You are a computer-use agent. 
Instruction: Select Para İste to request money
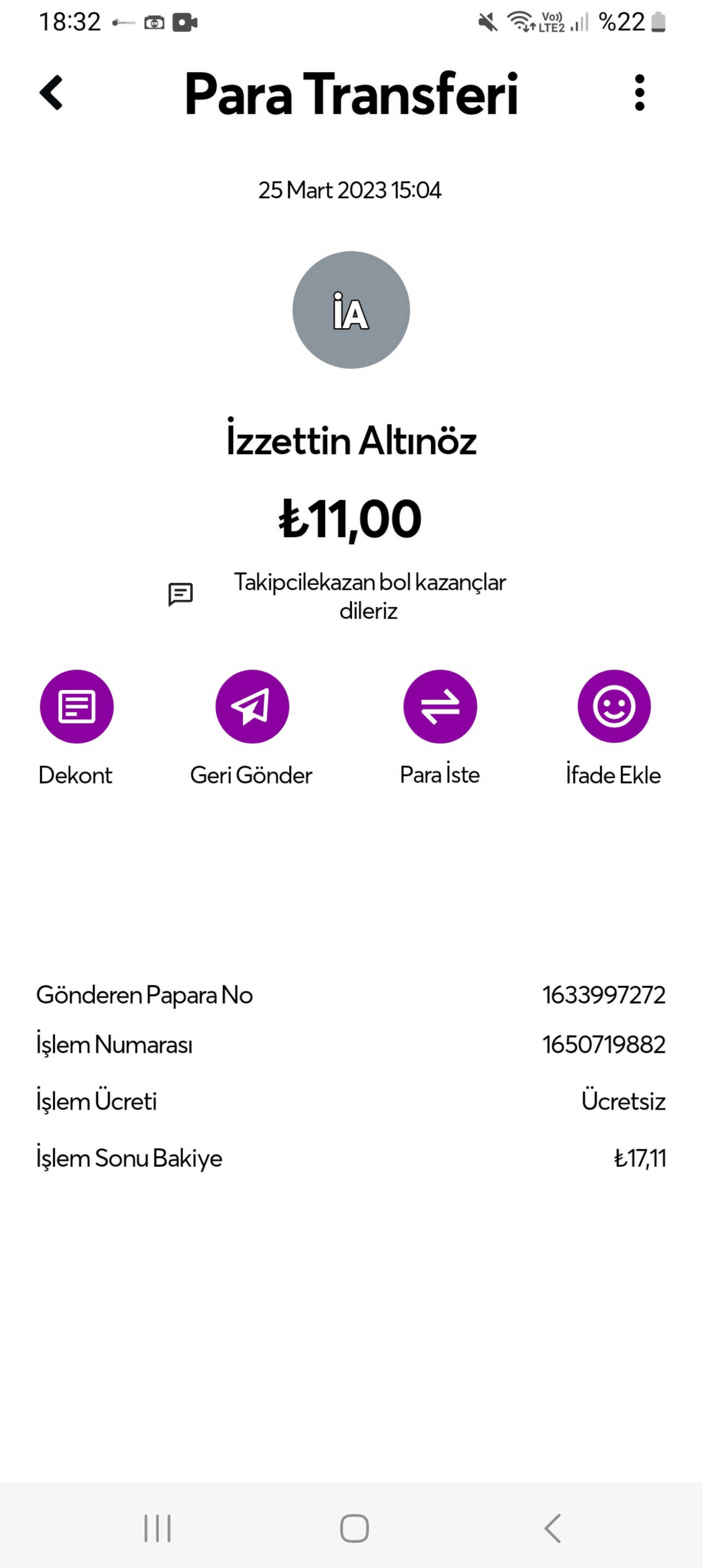tap(440, 707)
